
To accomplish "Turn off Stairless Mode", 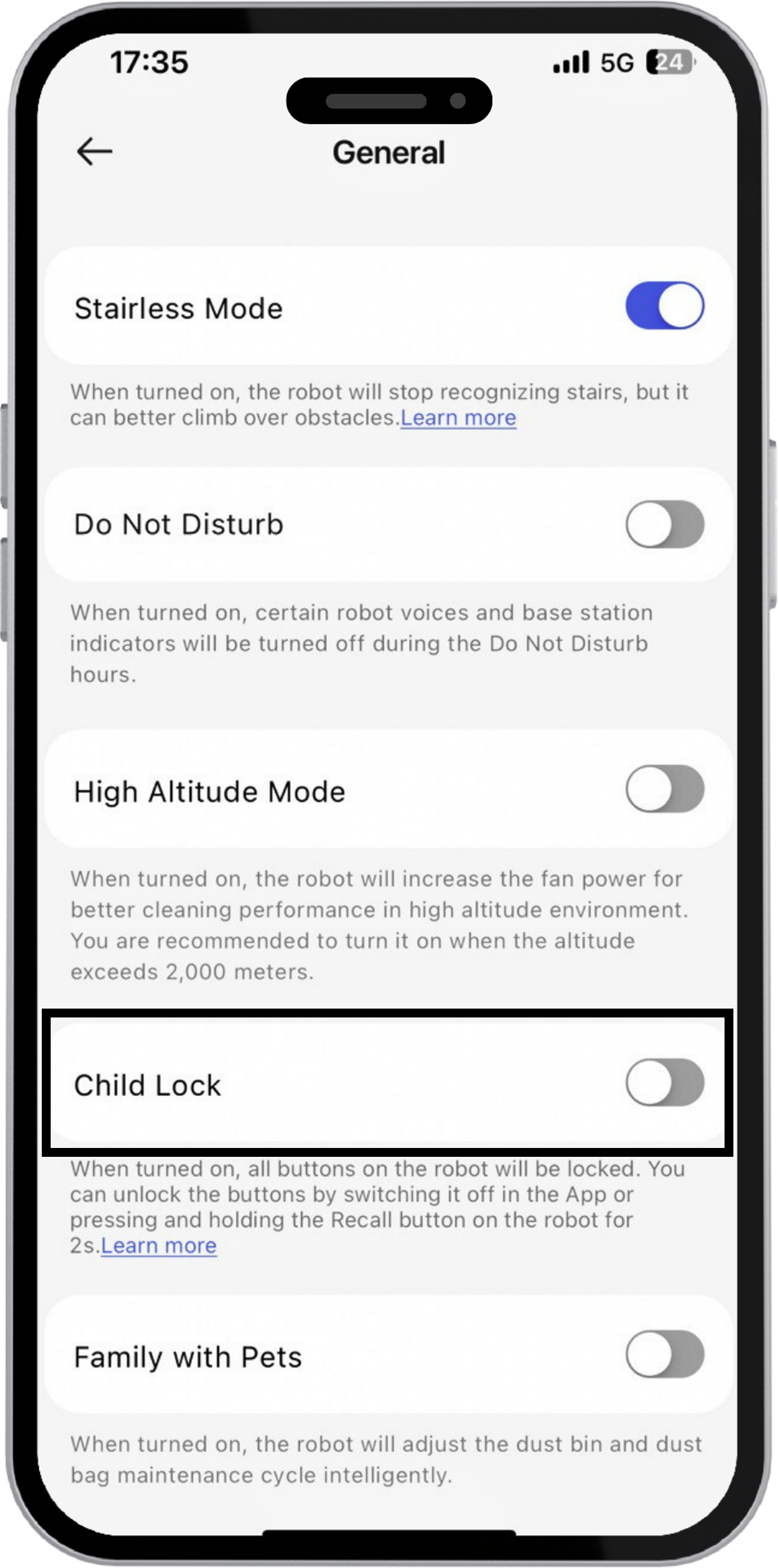I will click(x=664, y=306).
